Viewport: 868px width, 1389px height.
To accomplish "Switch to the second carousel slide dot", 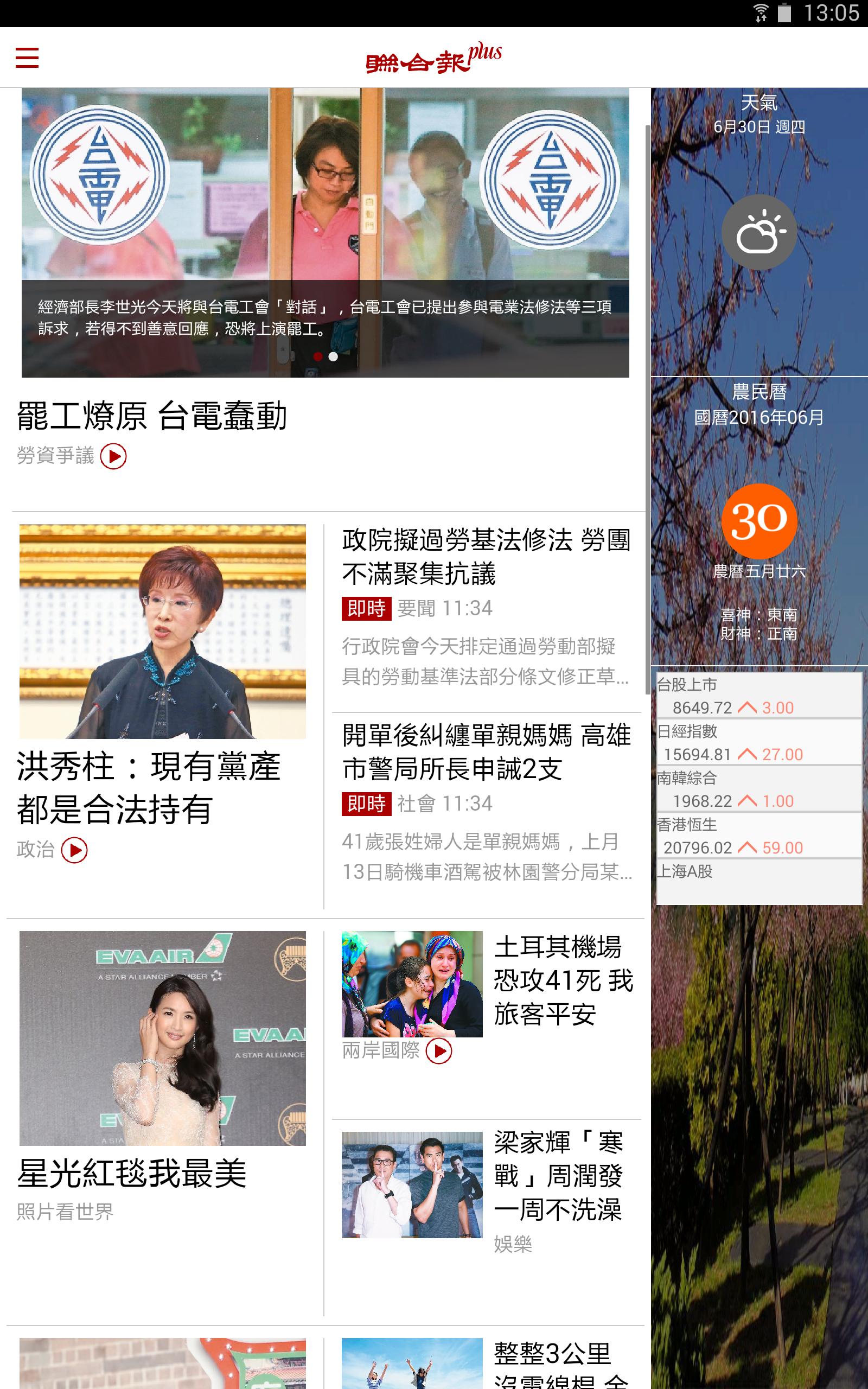I will (333, 356).
